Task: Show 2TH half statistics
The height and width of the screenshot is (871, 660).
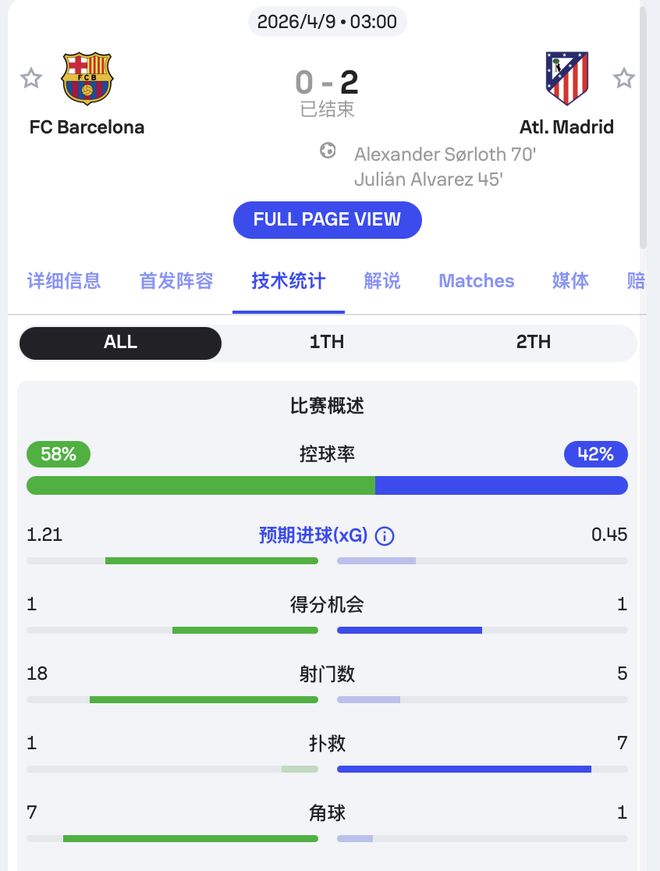Action: point(533,342)
